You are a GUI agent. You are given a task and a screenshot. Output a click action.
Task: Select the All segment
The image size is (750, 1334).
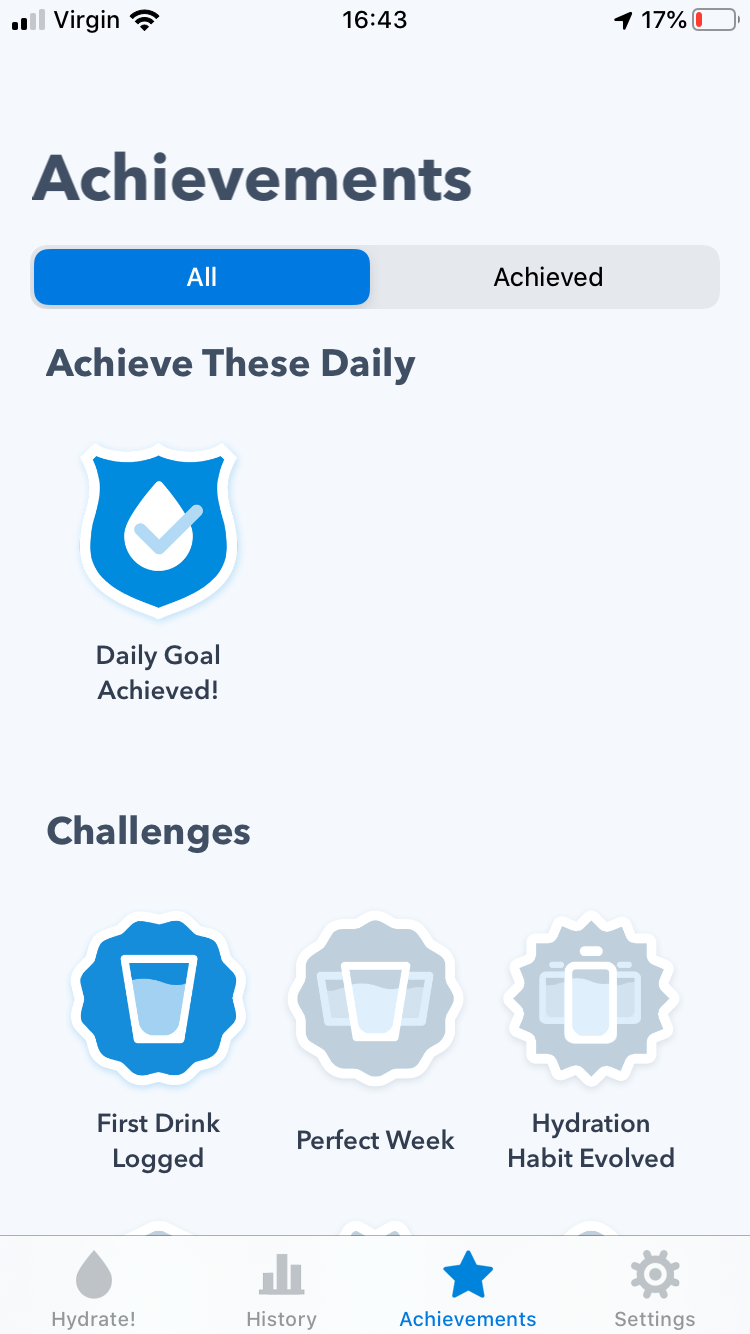(x=202, y=277)
